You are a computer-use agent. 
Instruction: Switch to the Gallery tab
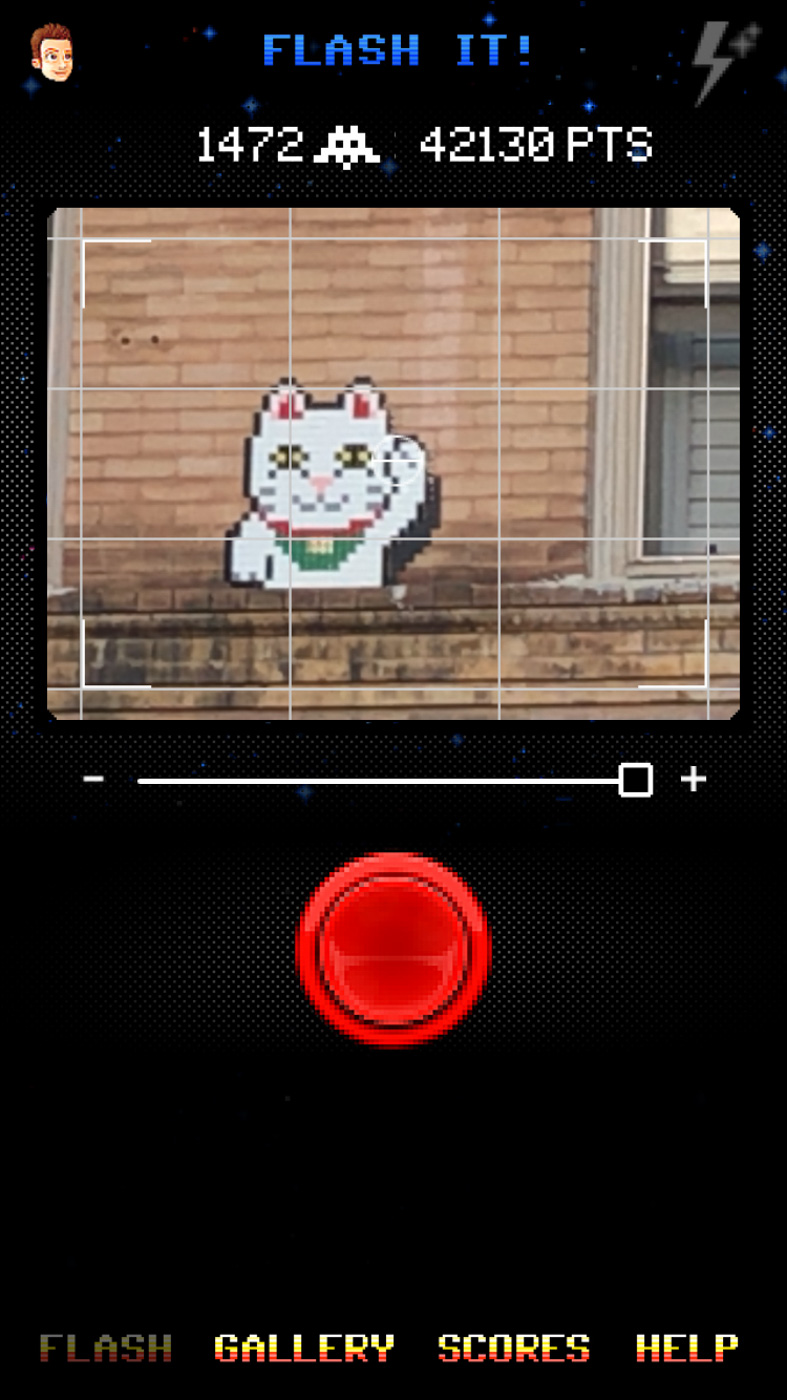304,1348
